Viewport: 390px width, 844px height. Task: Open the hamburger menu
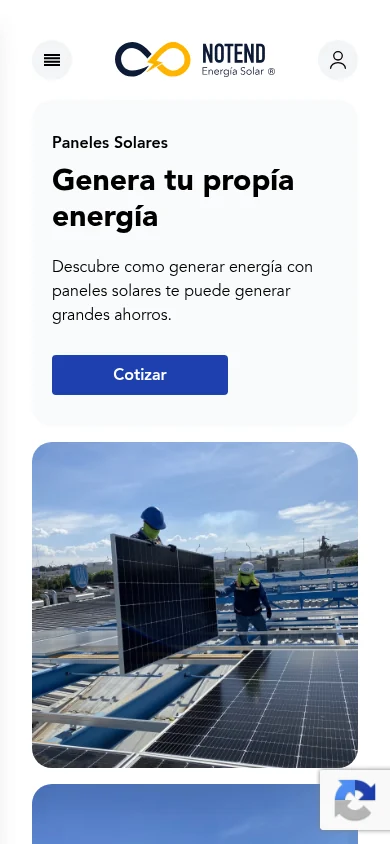pyautogui.click(x=52, y=60)
